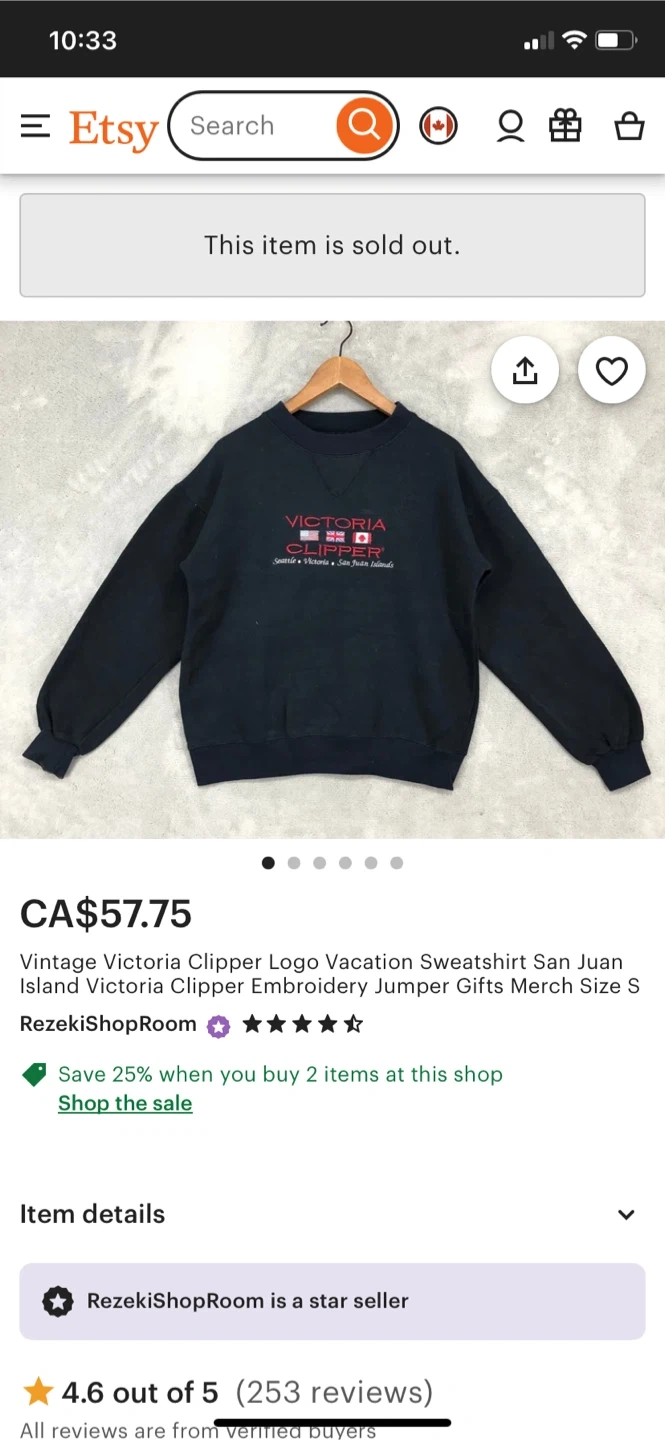Tap the orange search magnifier button
The width and height of the screenshot is (665, 1440).
tap(365, 126)
